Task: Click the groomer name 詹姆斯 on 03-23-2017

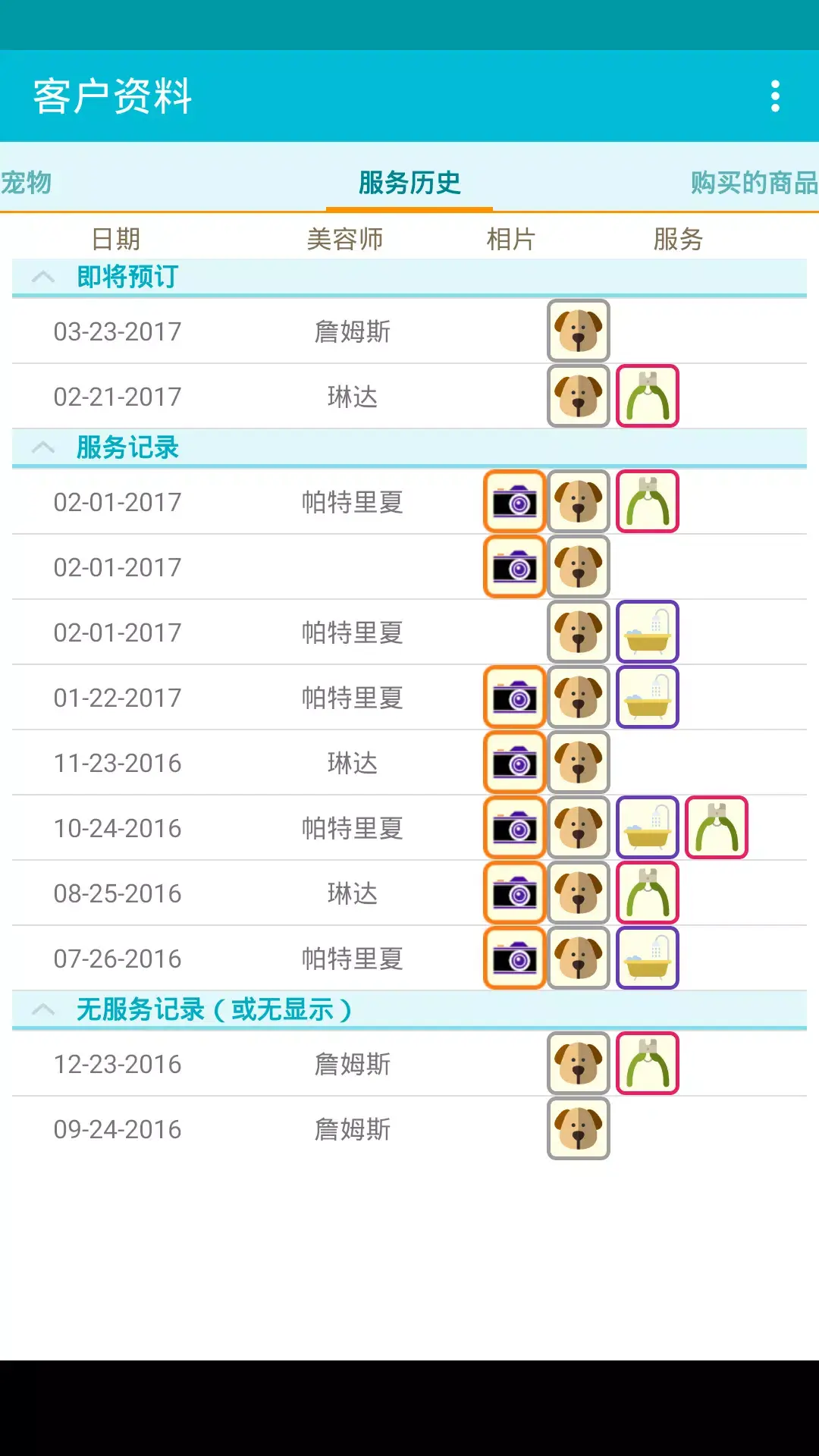Action: (x=350, y=331)
